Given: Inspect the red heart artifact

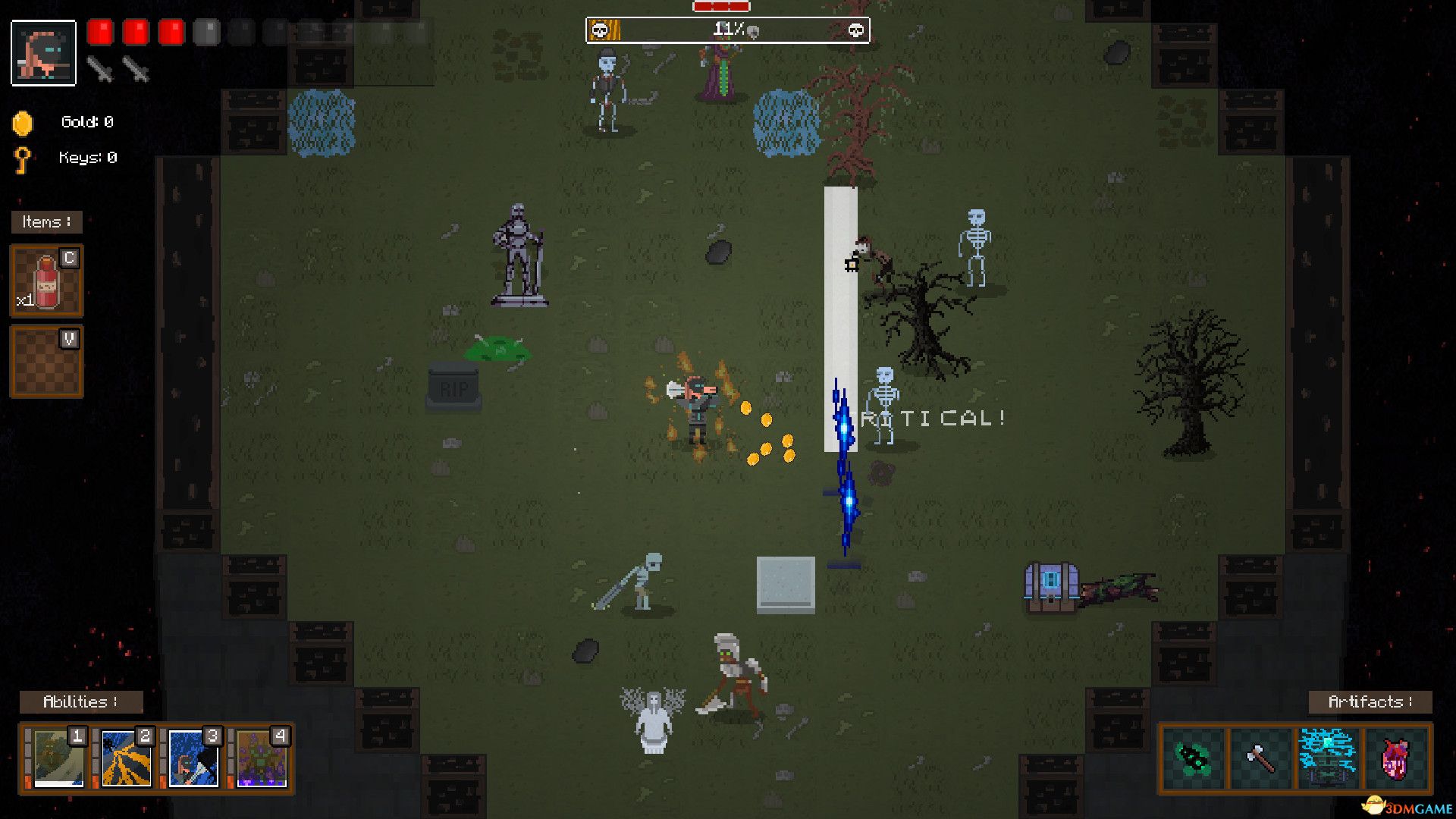Looking at the screenshot, I should click(x=1395, y=758).
